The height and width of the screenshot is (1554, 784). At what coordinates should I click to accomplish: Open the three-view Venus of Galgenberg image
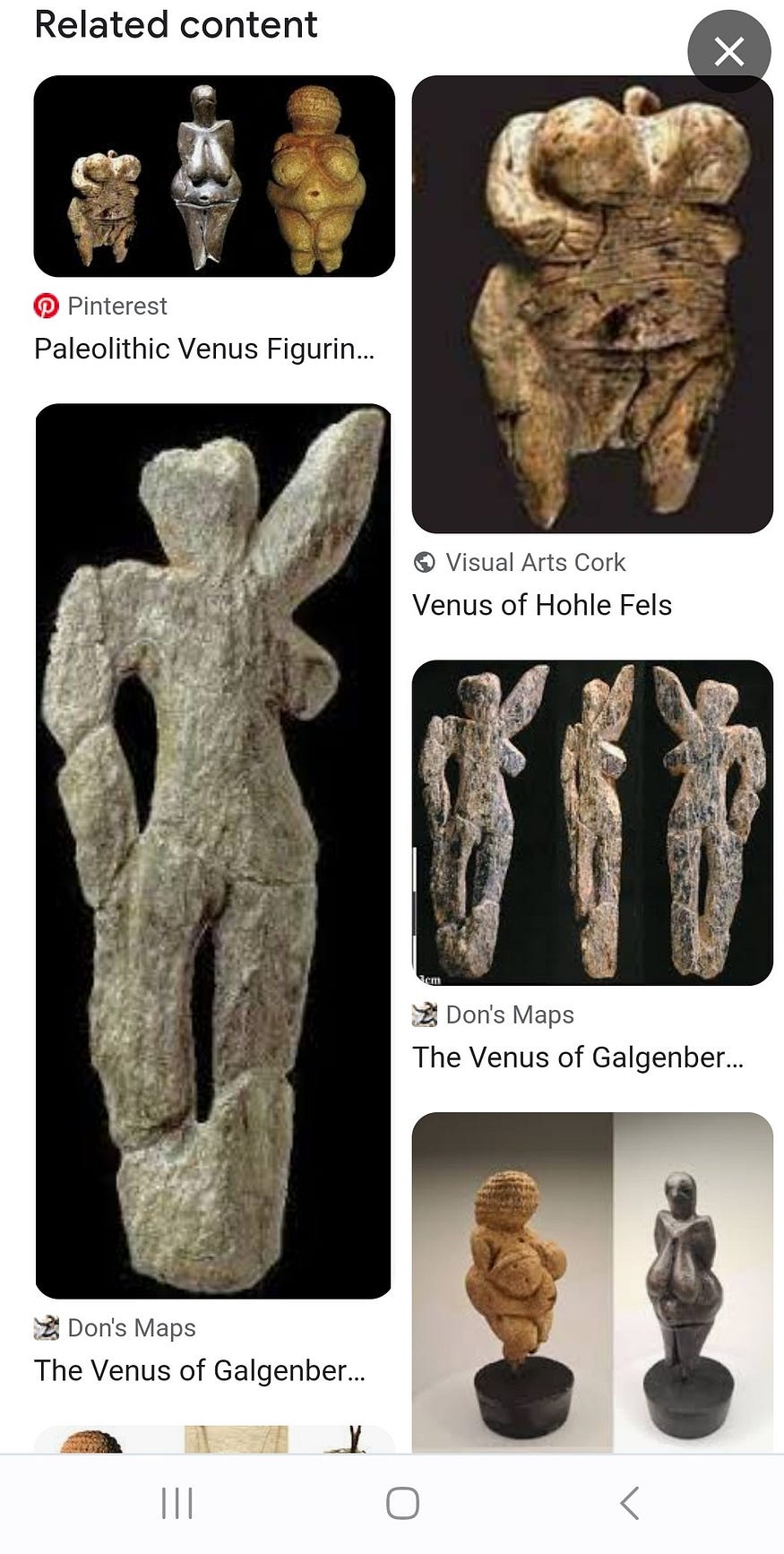(592, 823)
